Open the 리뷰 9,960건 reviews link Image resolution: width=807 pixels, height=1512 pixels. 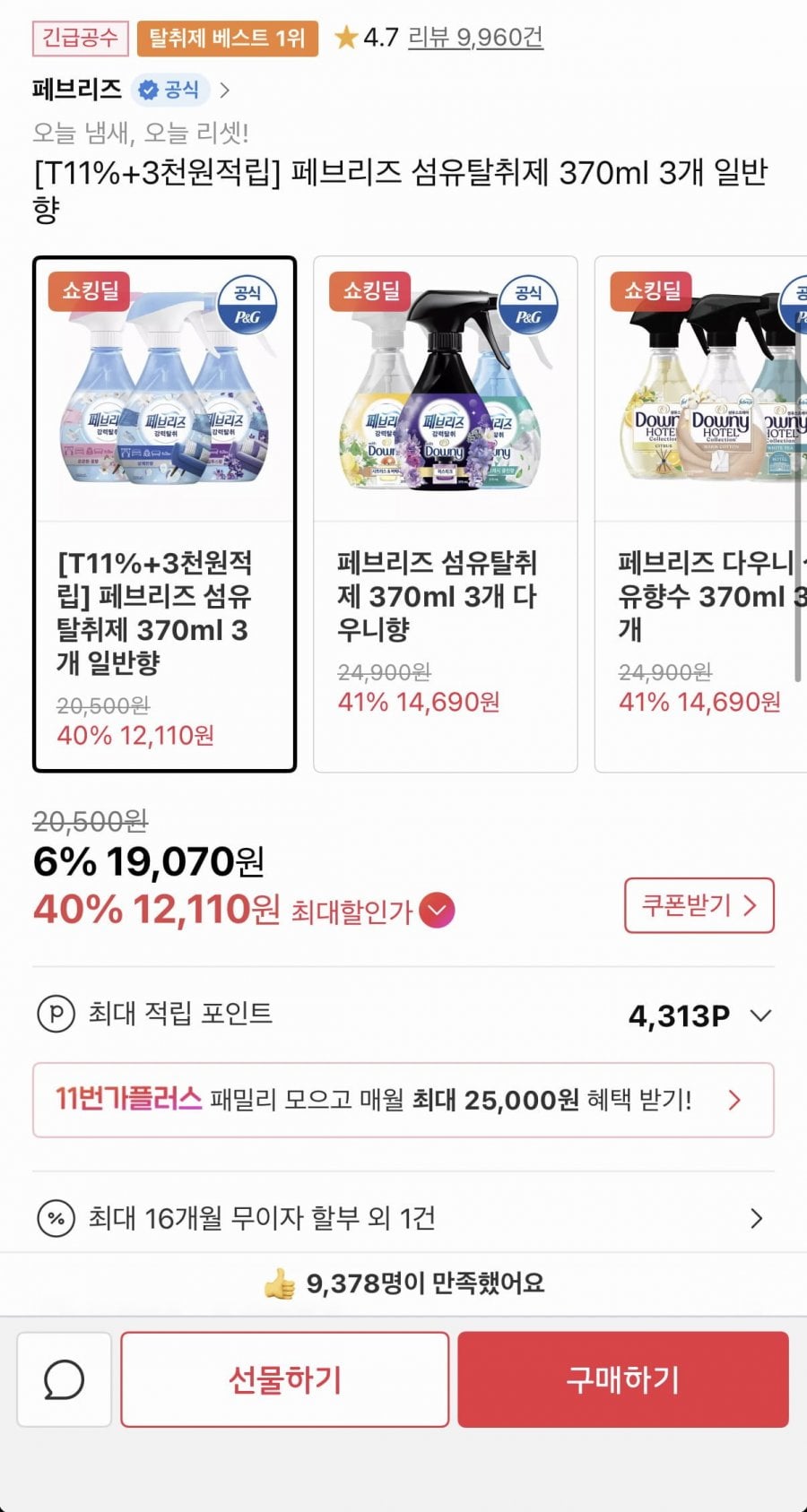click(475, 38)
